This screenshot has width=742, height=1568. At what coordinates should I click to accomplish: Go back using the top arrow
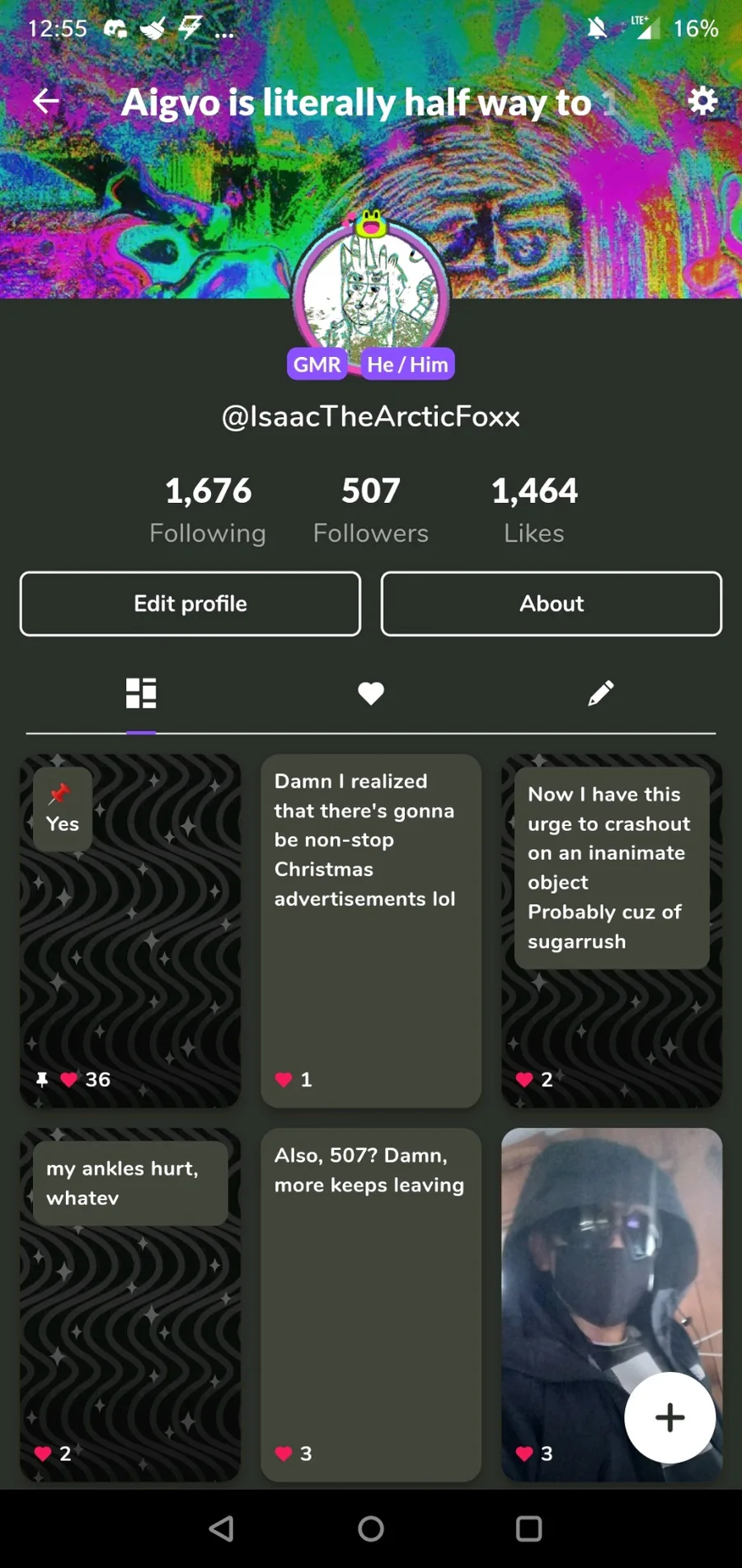pyautogui.click(x=46, y=101)
